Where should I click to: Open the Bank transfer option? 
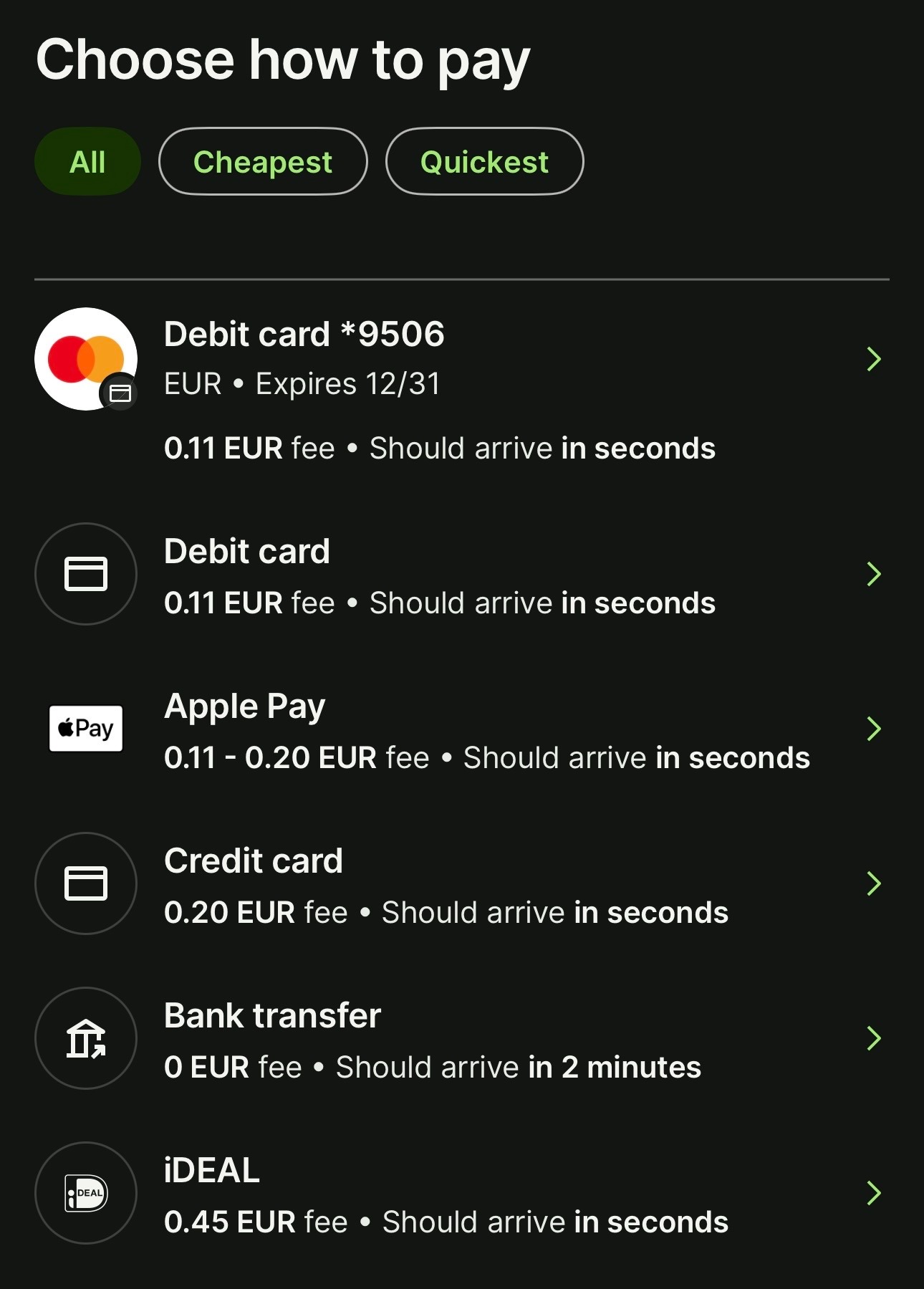(x=458, y=1039)
